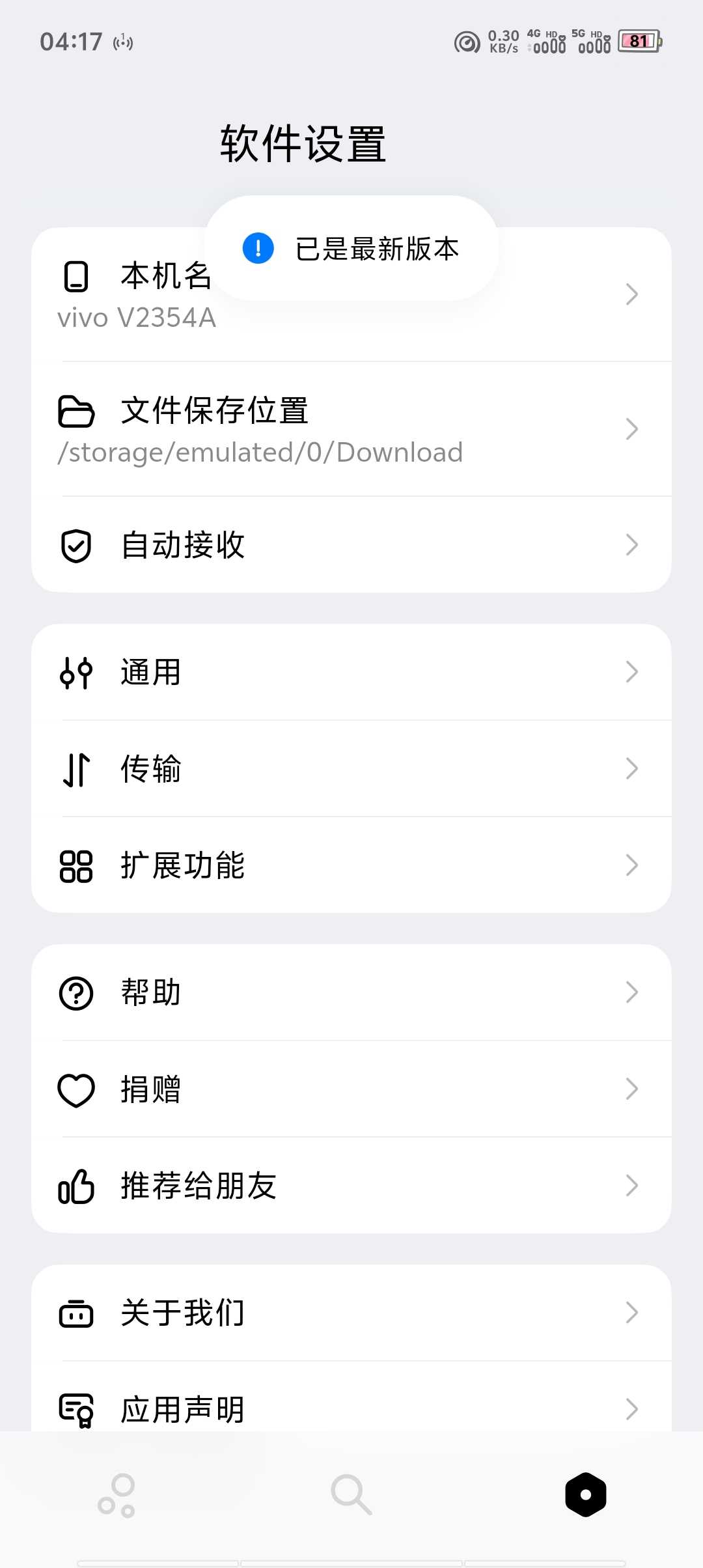The height and width of the screenshot is (1568, 703).
Task: Tap 推荐给朋友 to recommend the app
Action: tap(351, 1186)
